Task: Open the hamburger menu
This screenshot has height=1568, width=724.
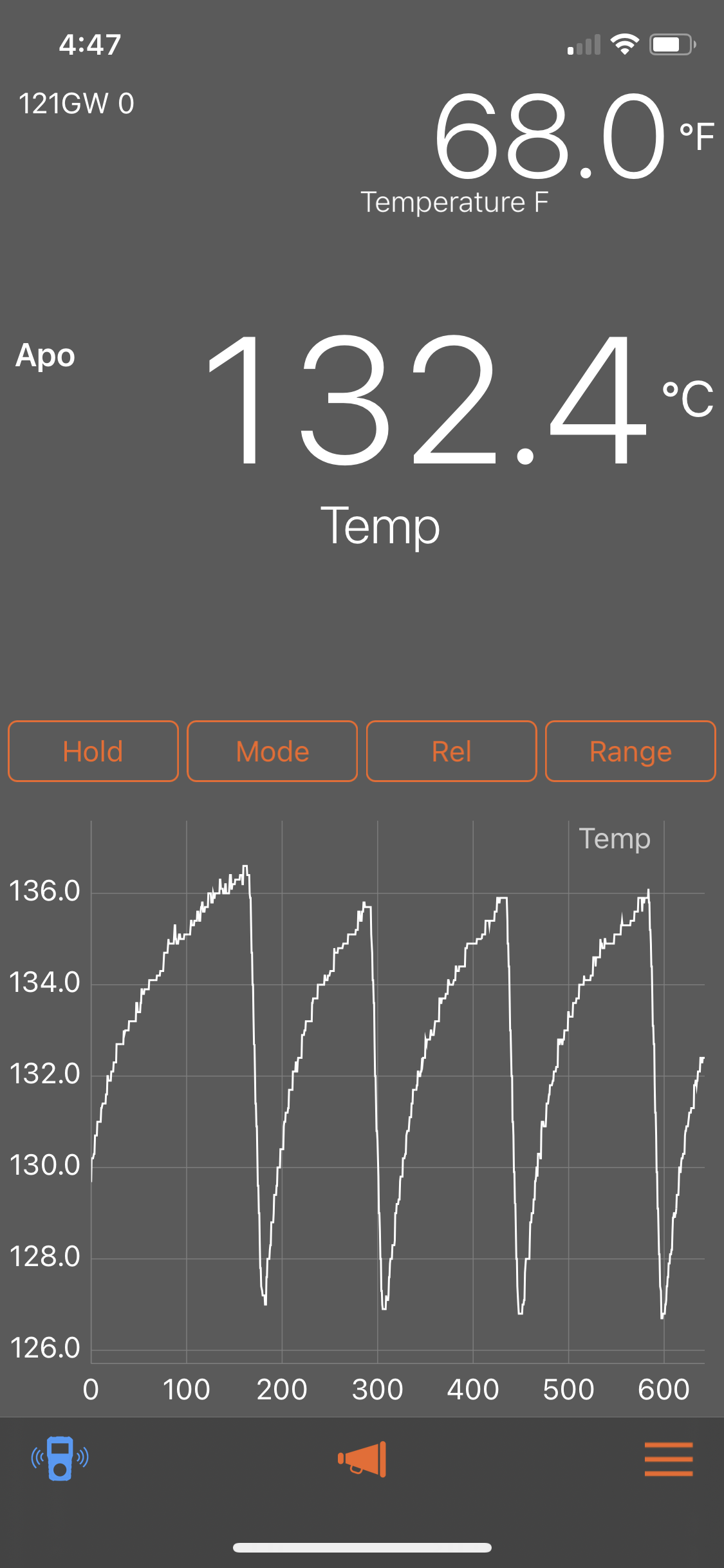Action: (x=669, y=1459)
